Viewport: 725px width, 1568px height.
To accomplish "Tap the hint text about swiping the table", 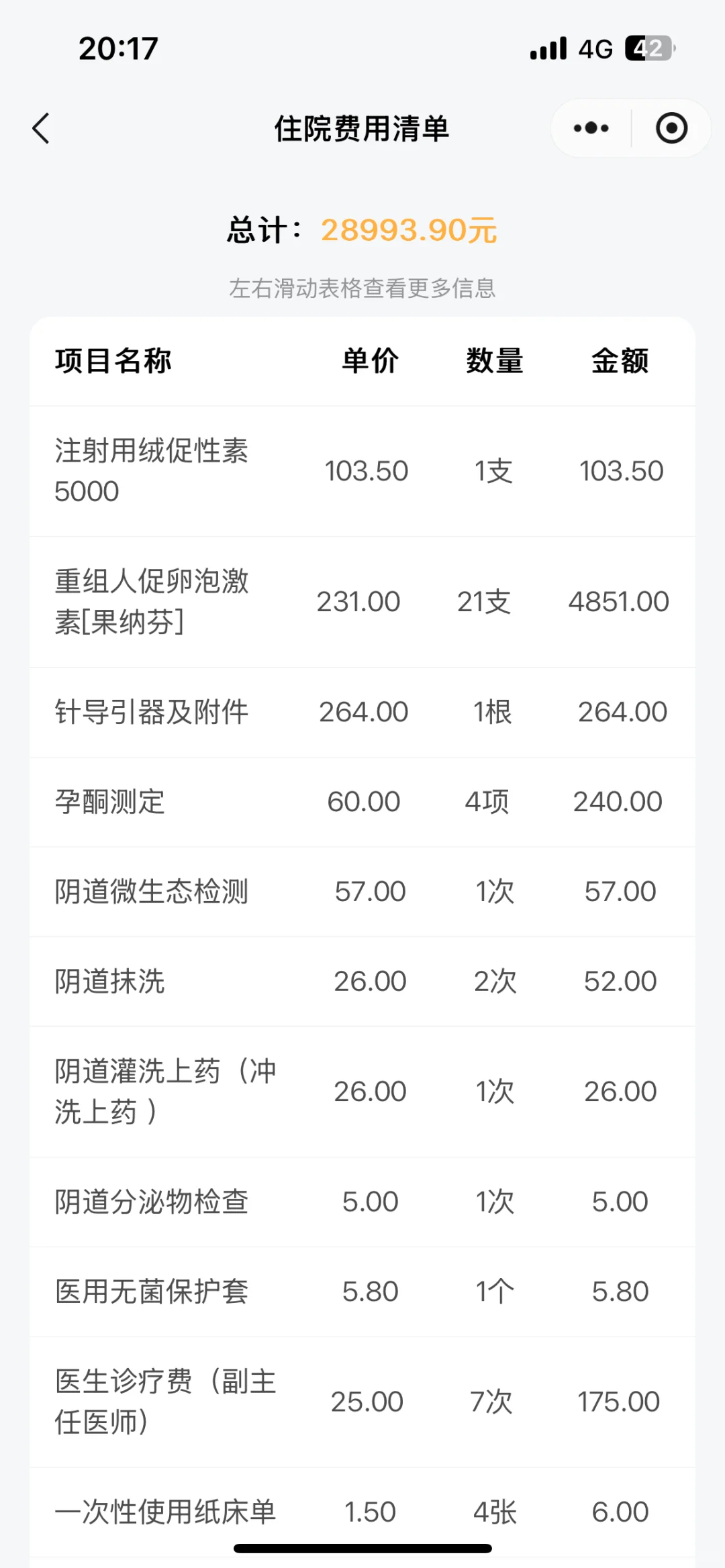I will [x=362, y=287].
